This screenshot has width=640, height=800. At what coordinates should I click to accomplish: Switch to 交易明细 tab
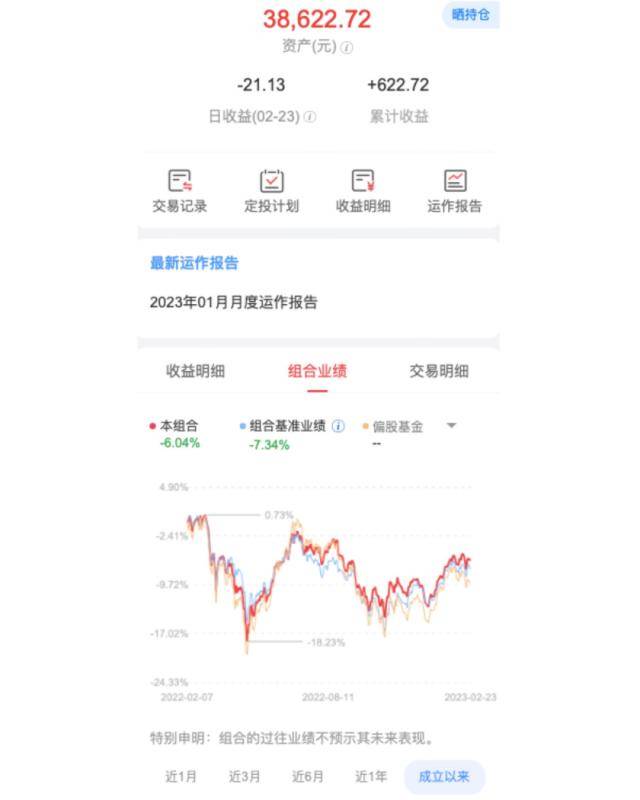coord(439,371)
